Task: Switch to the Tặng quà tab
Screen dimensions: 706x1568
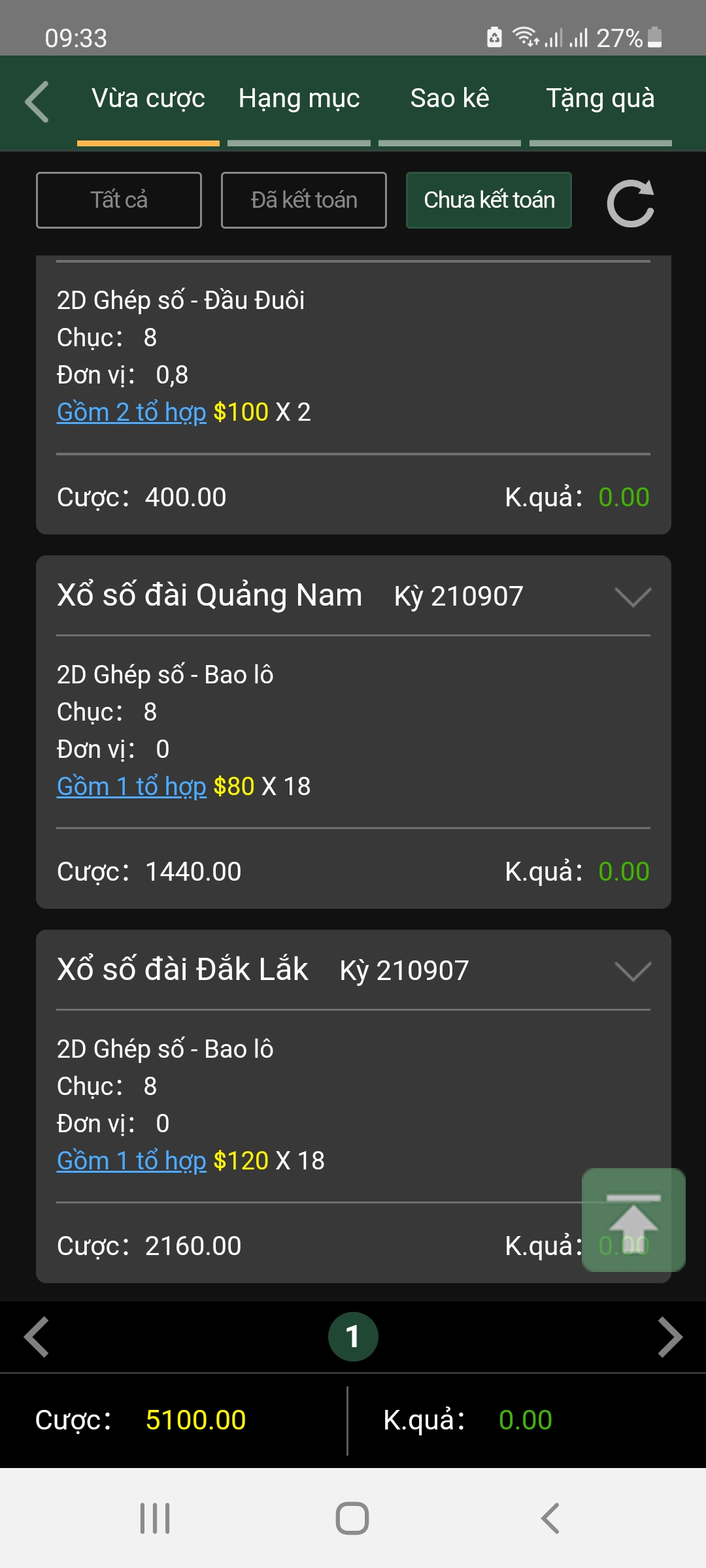Action: coord(600,99)
